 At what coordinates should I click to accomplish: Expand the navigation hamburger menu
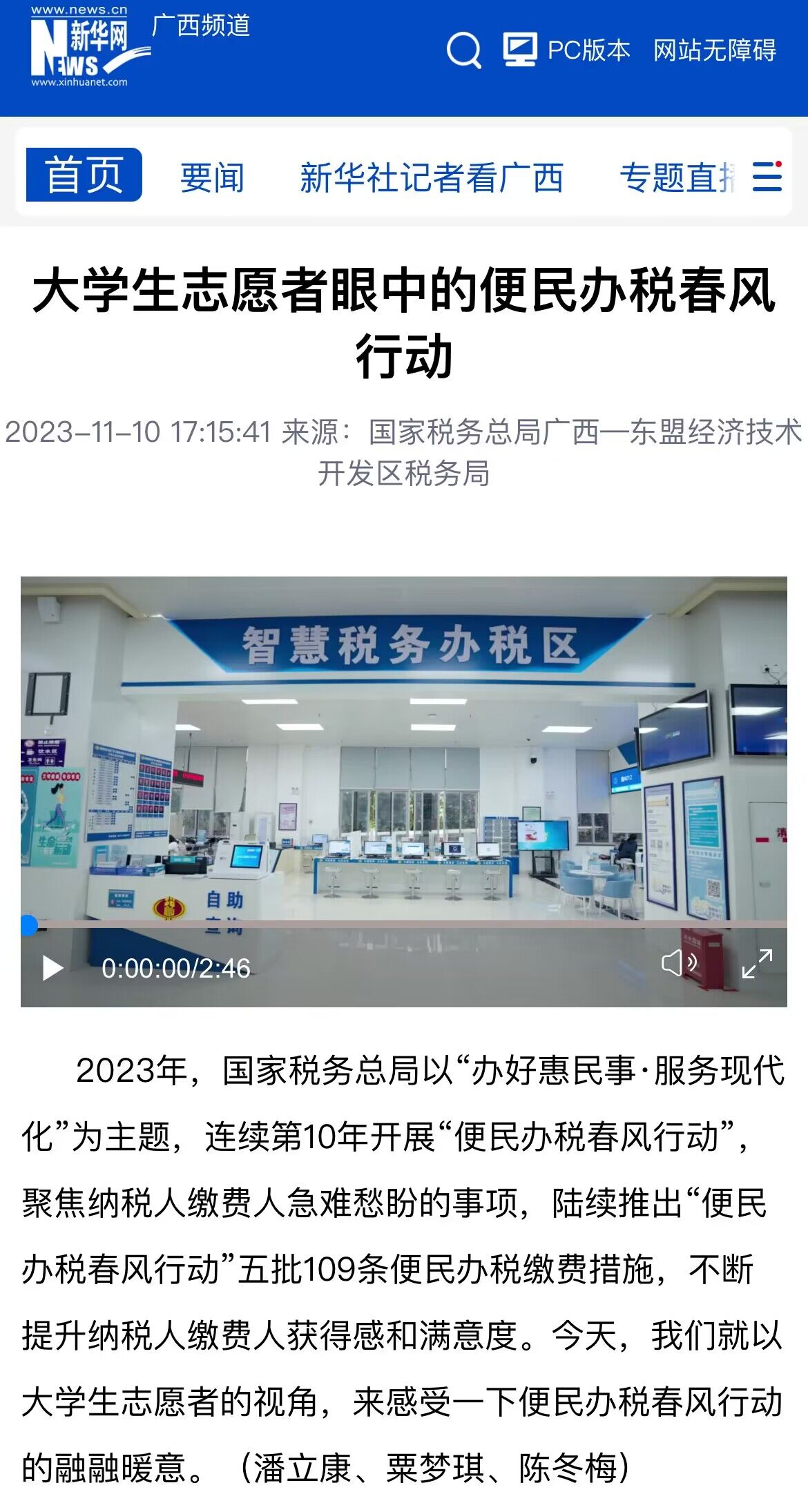(x=767, y=176)
